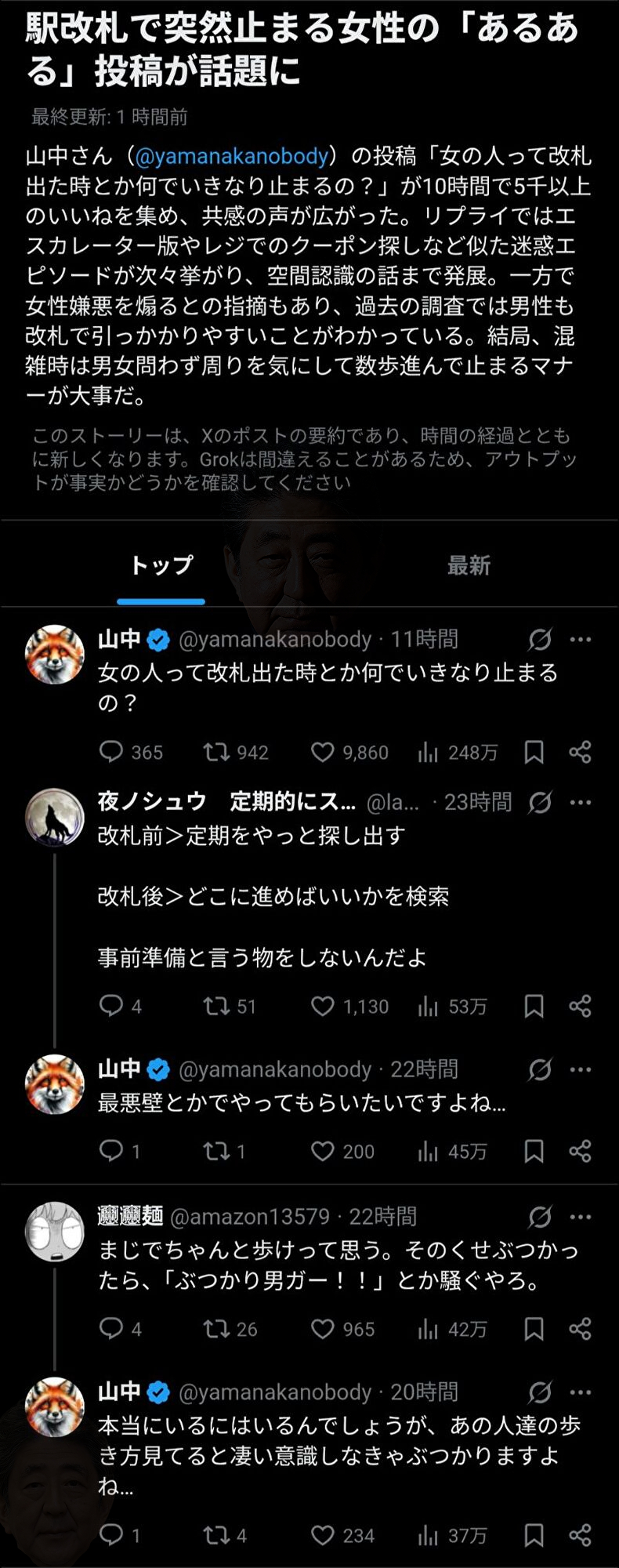Share 山中's reply with 45万 views

click(580, 1151)
